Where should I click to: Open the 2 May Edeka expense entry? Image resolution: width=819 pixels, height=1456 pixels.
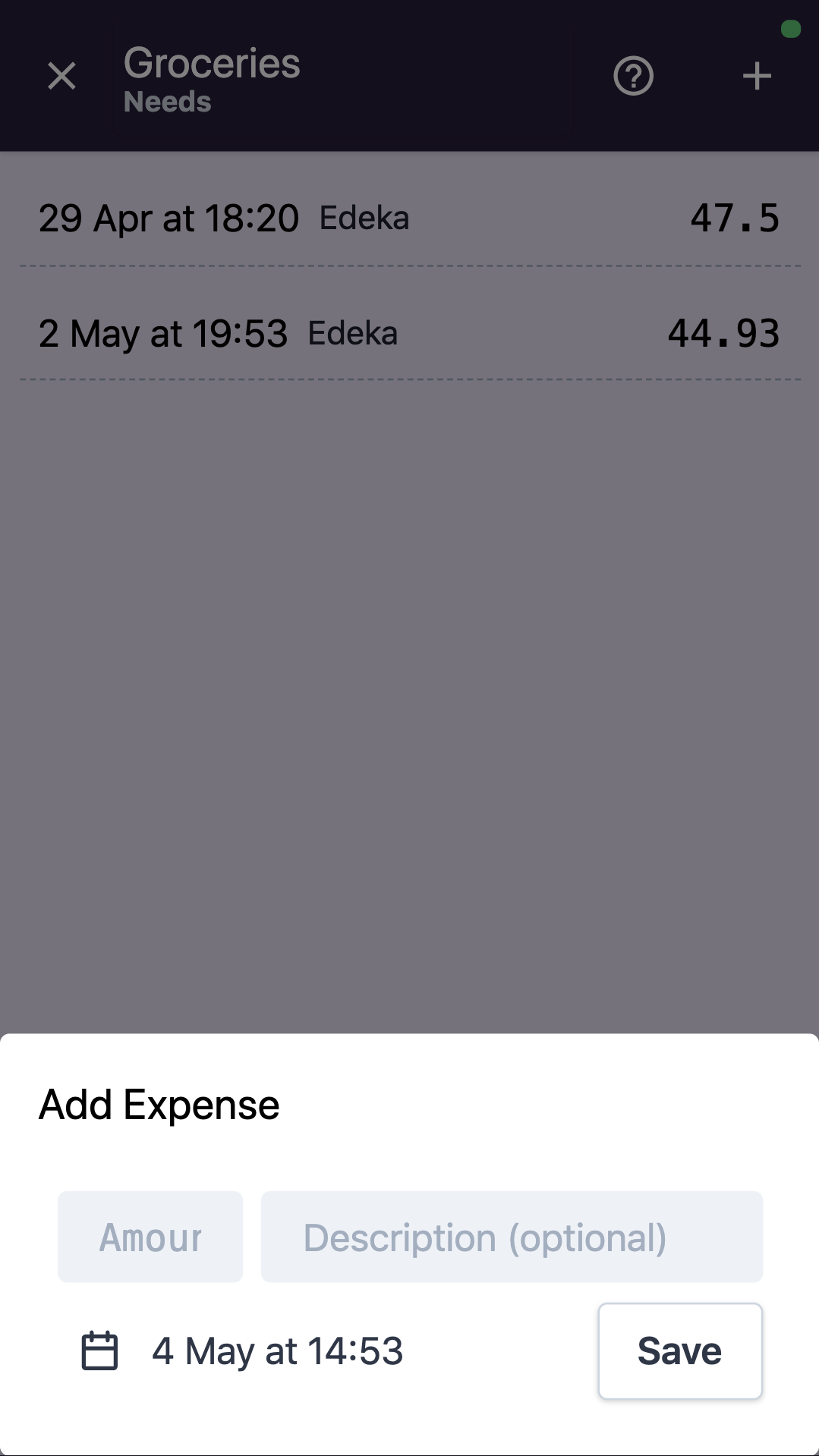pyautogui.click(x=409, y=334)
